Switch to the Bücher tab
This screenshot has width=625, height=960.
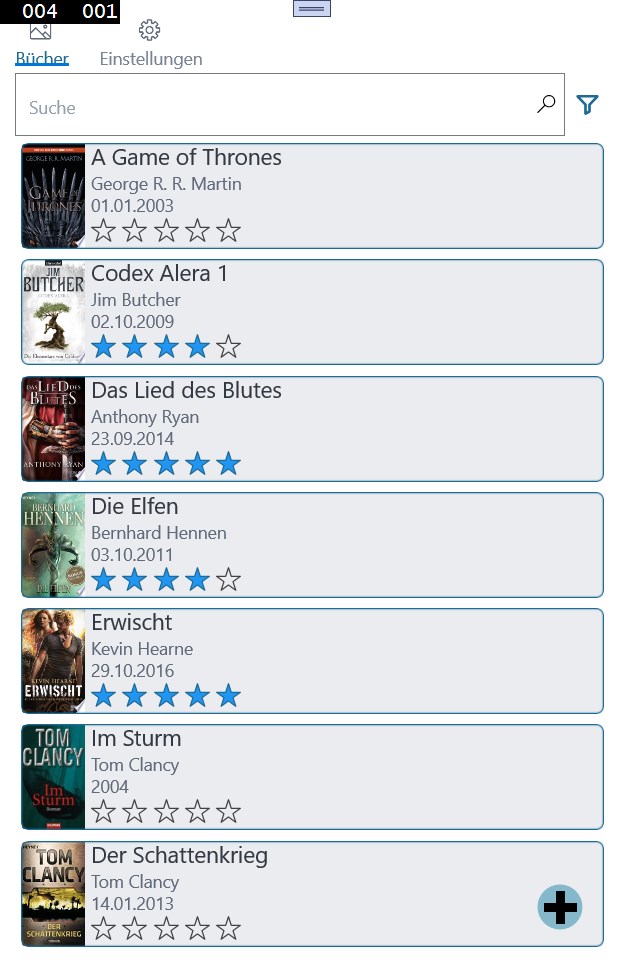(41, 47)
